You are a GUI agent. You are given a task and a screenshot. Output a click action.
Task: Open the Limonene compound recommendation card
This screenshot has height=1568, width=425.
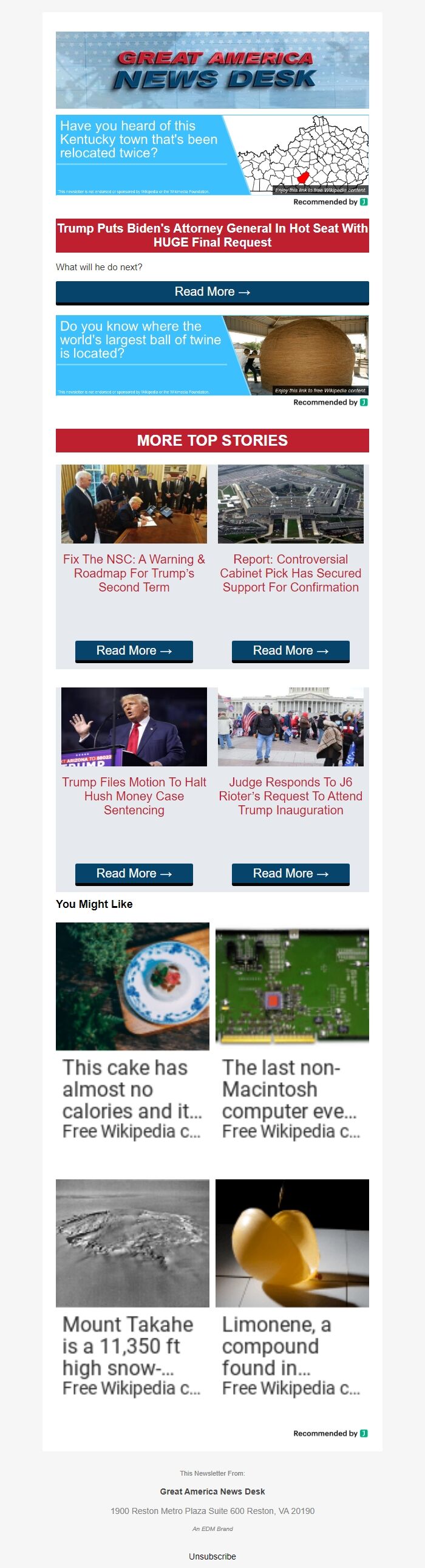pyautogui.click(x=291, y=1288)
